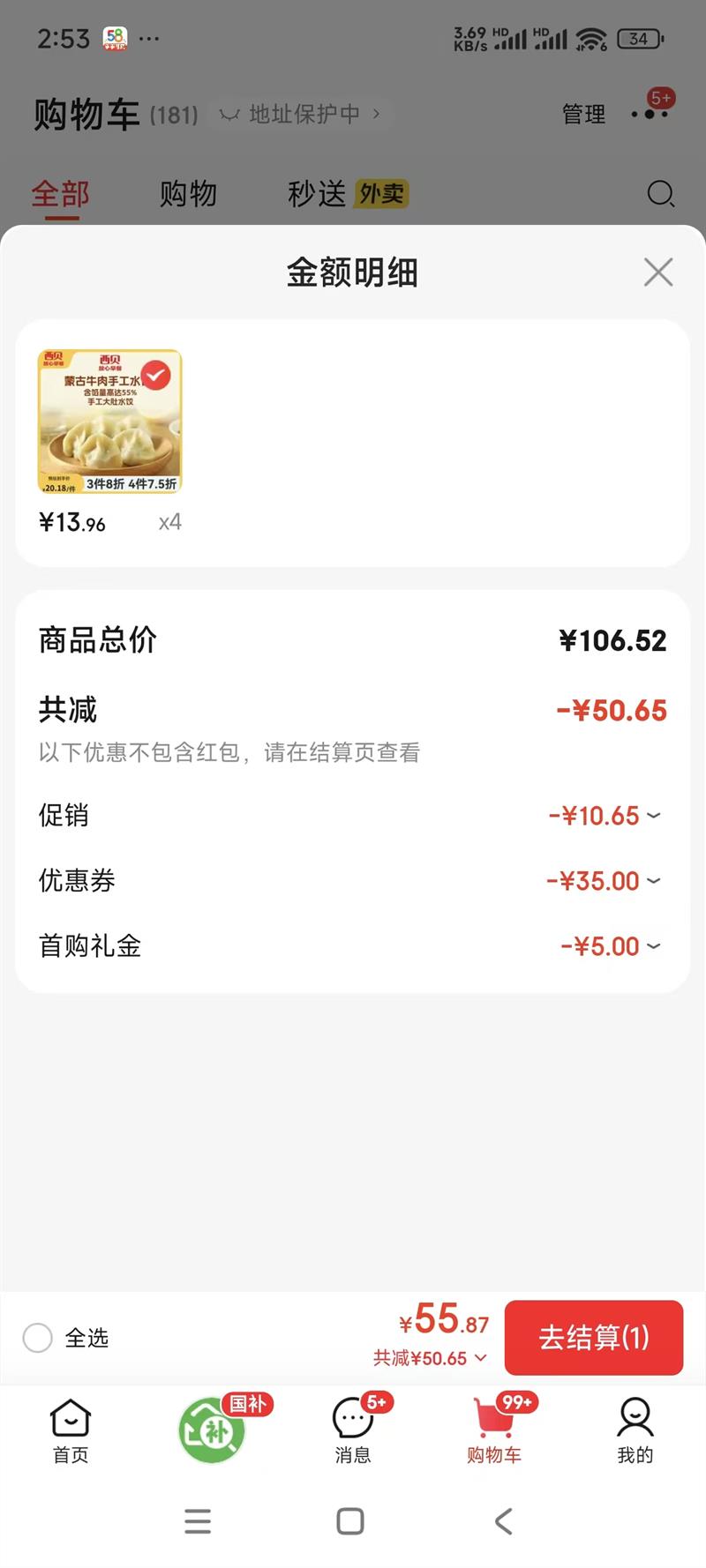This screenshot has width=706, height=1568.
Task: Tap the 地址保护中 address protection label
Action: 304,114
